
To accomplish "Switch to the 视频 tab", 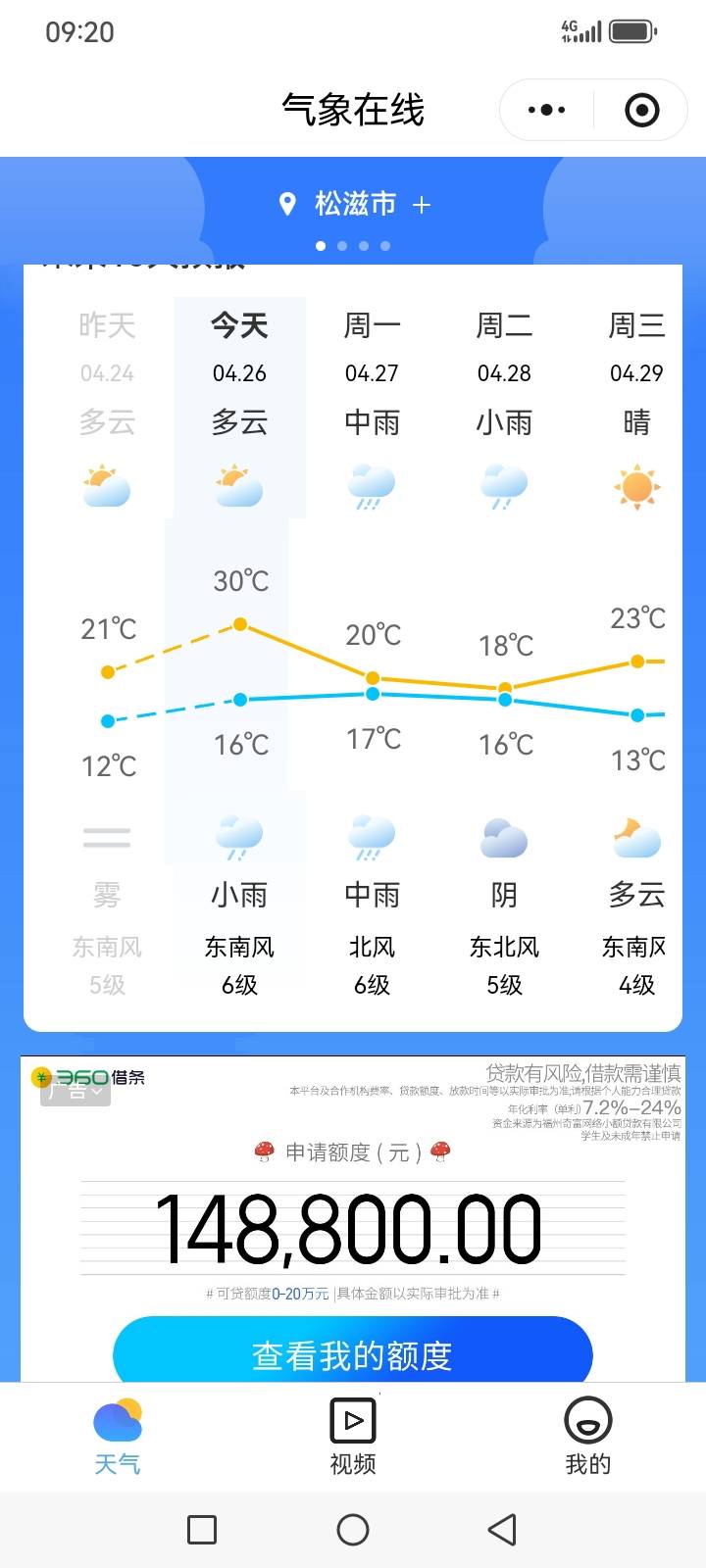I will [x=353, y=1436].
